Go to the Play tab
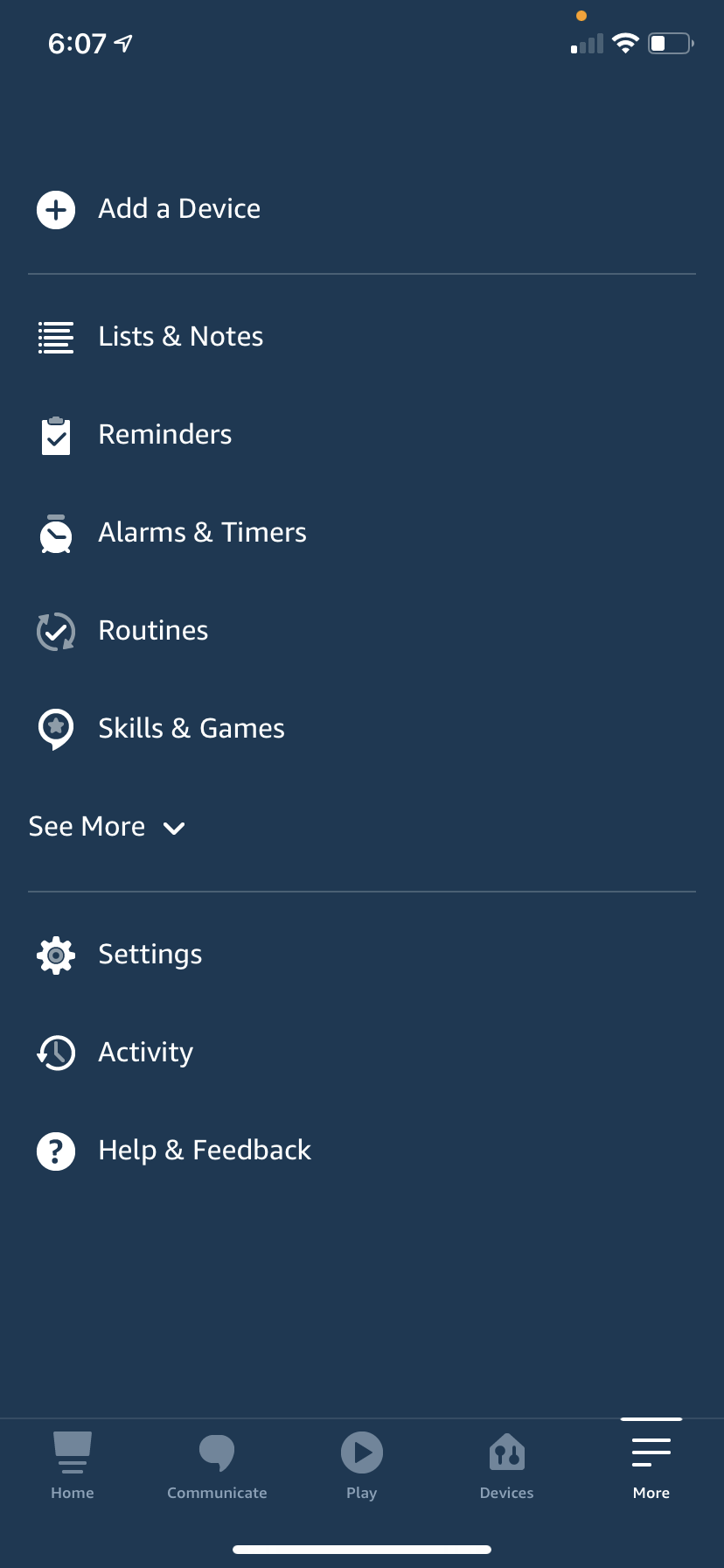Viewport: 724px width, 1568px height. 362,1466
